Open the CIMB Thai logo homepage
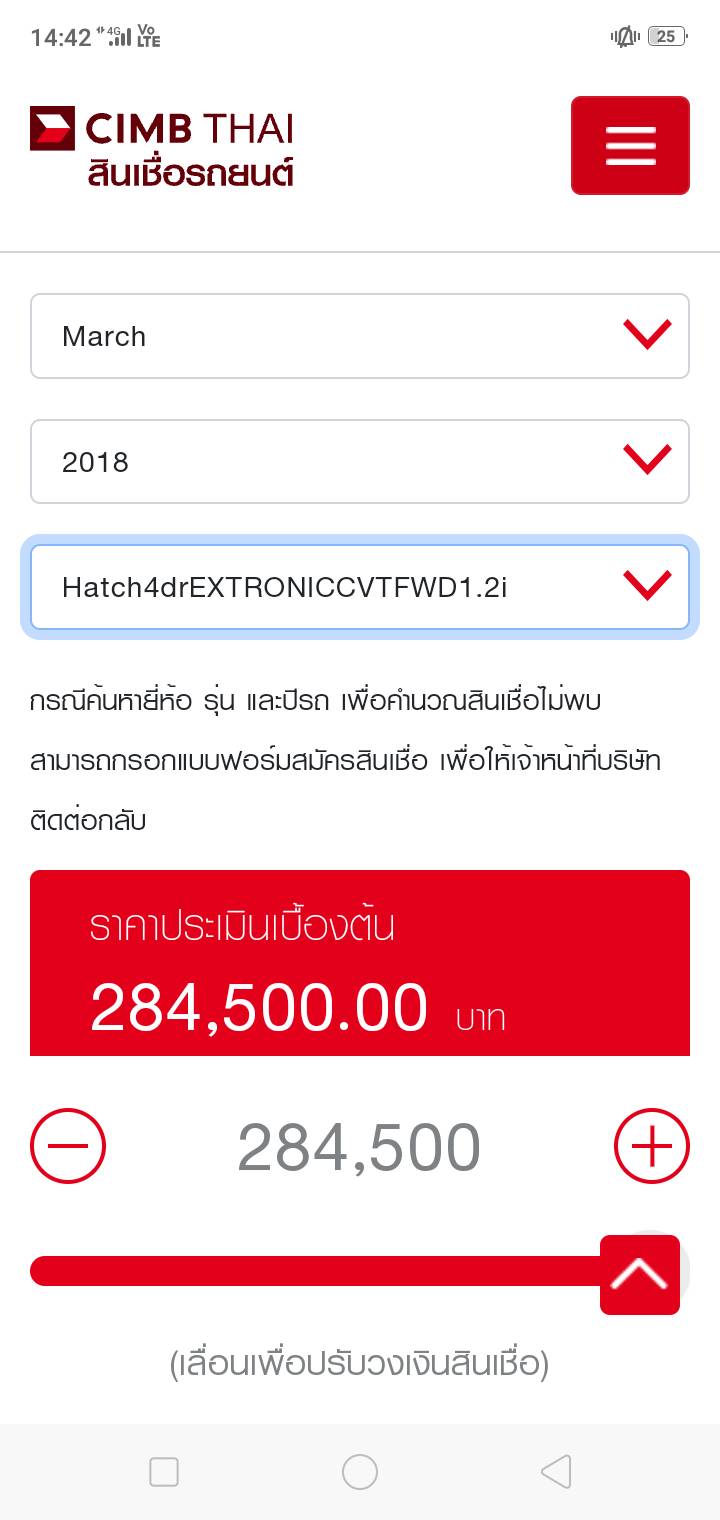This screenshot has height=1520, width=720. [162, 147]
